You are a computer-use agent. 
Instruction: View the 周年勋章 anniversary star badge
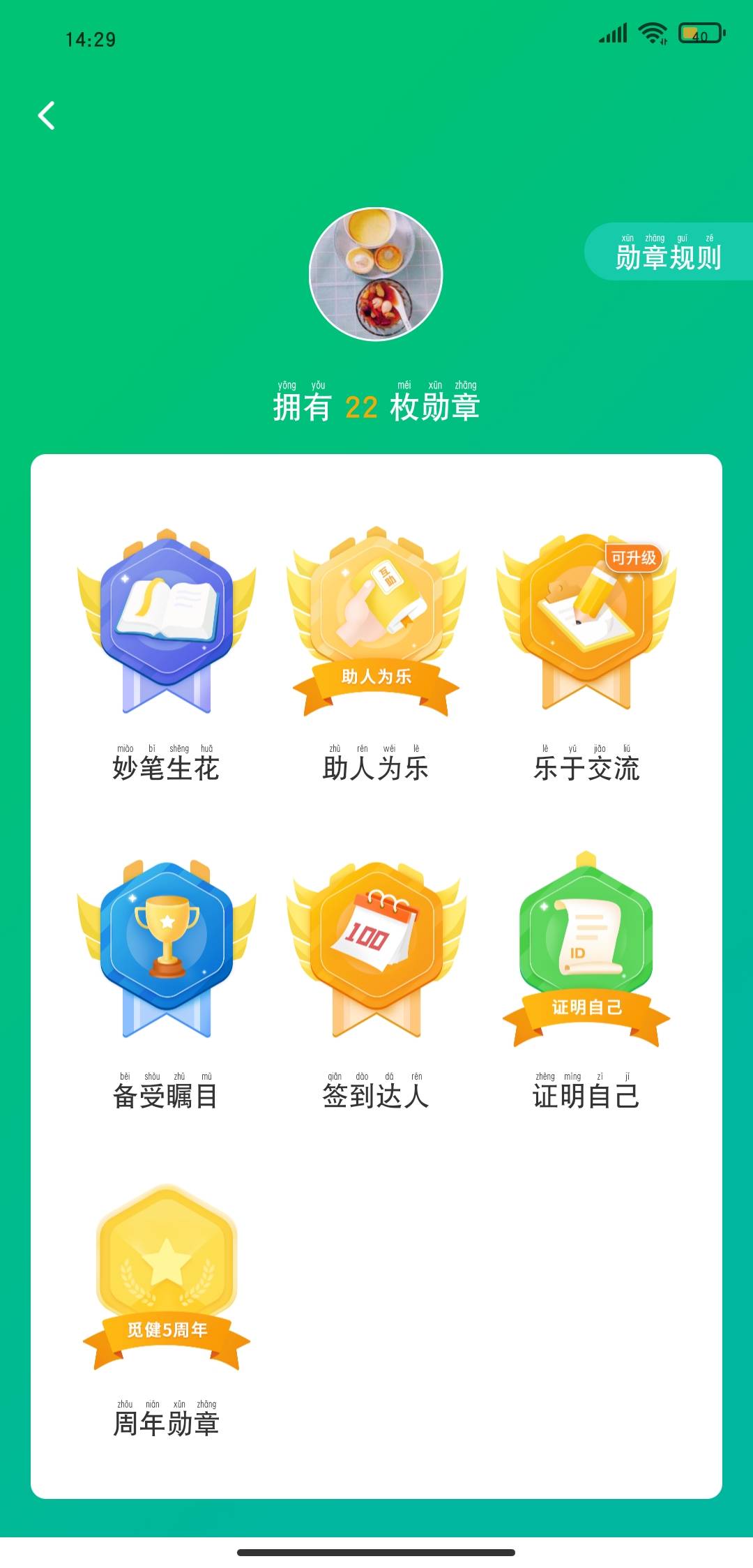pyautogui.click(x=167, y=1269)
